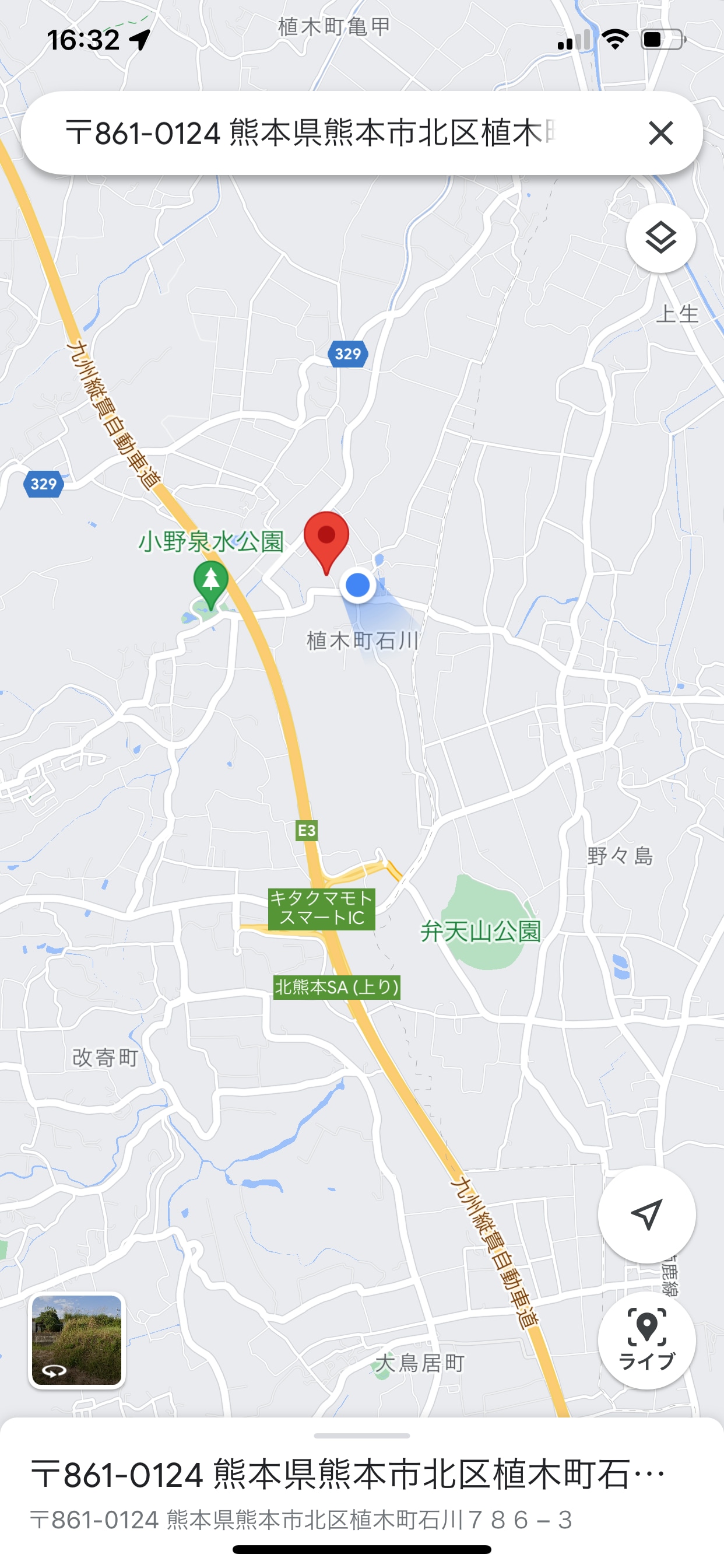Viewport: 724px width, 1568px height.
Task: Select 北熊本SA (上り) on the map
Action: [x=336, y=986]
